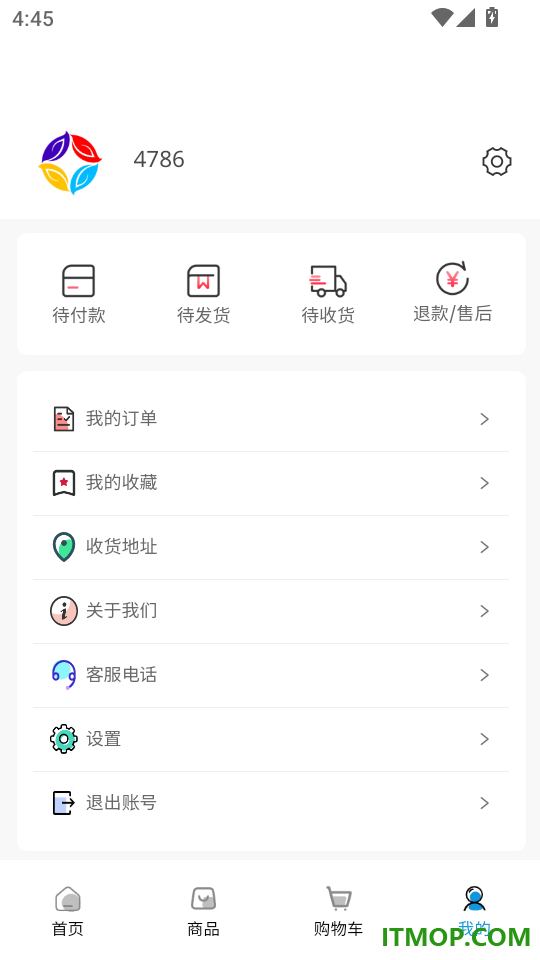Switch to the 首页 home tab
This screenshot has width=540, height=960.
pos(67,912)
